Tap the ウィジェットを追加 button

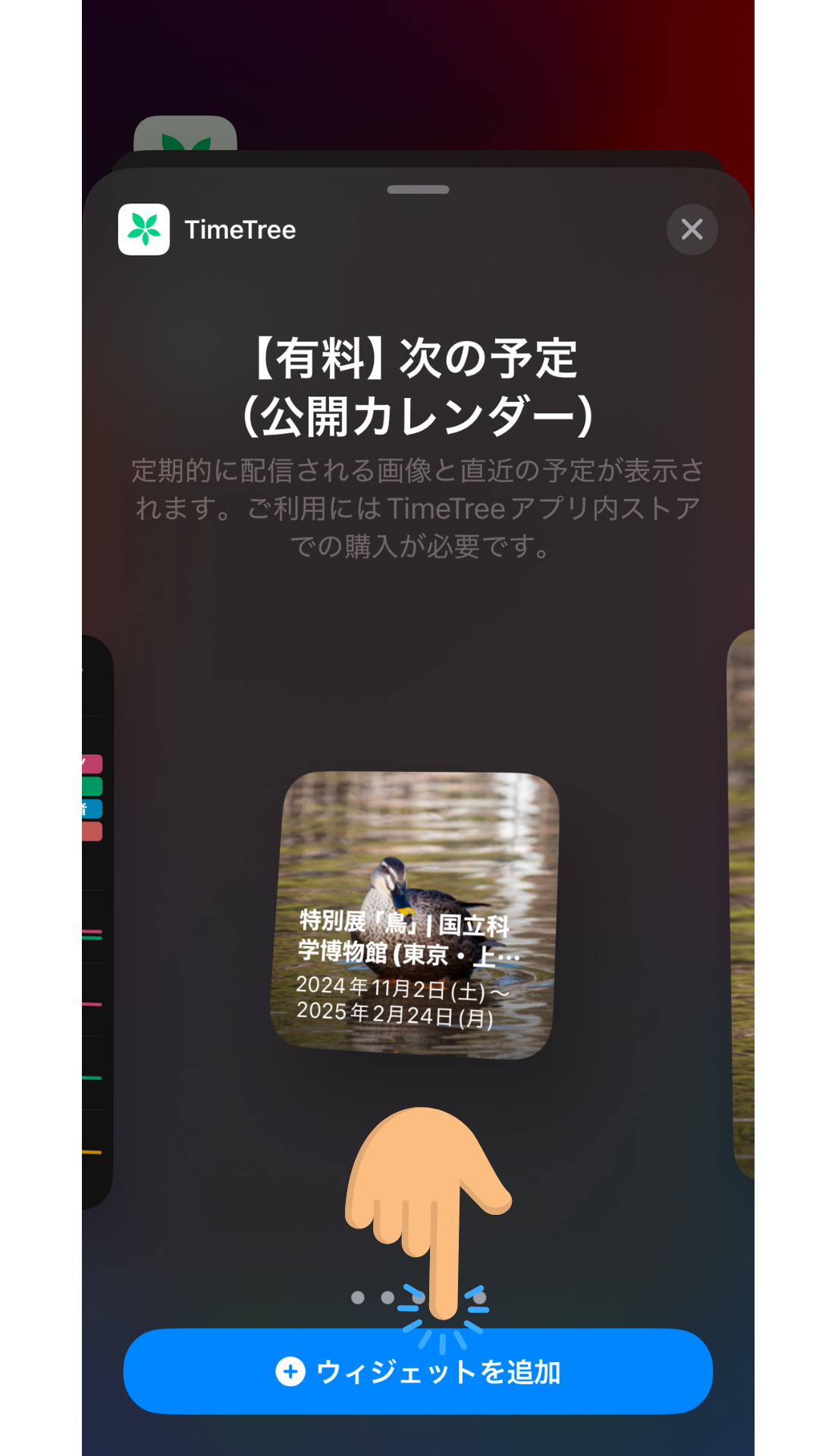click(418, 1371)
